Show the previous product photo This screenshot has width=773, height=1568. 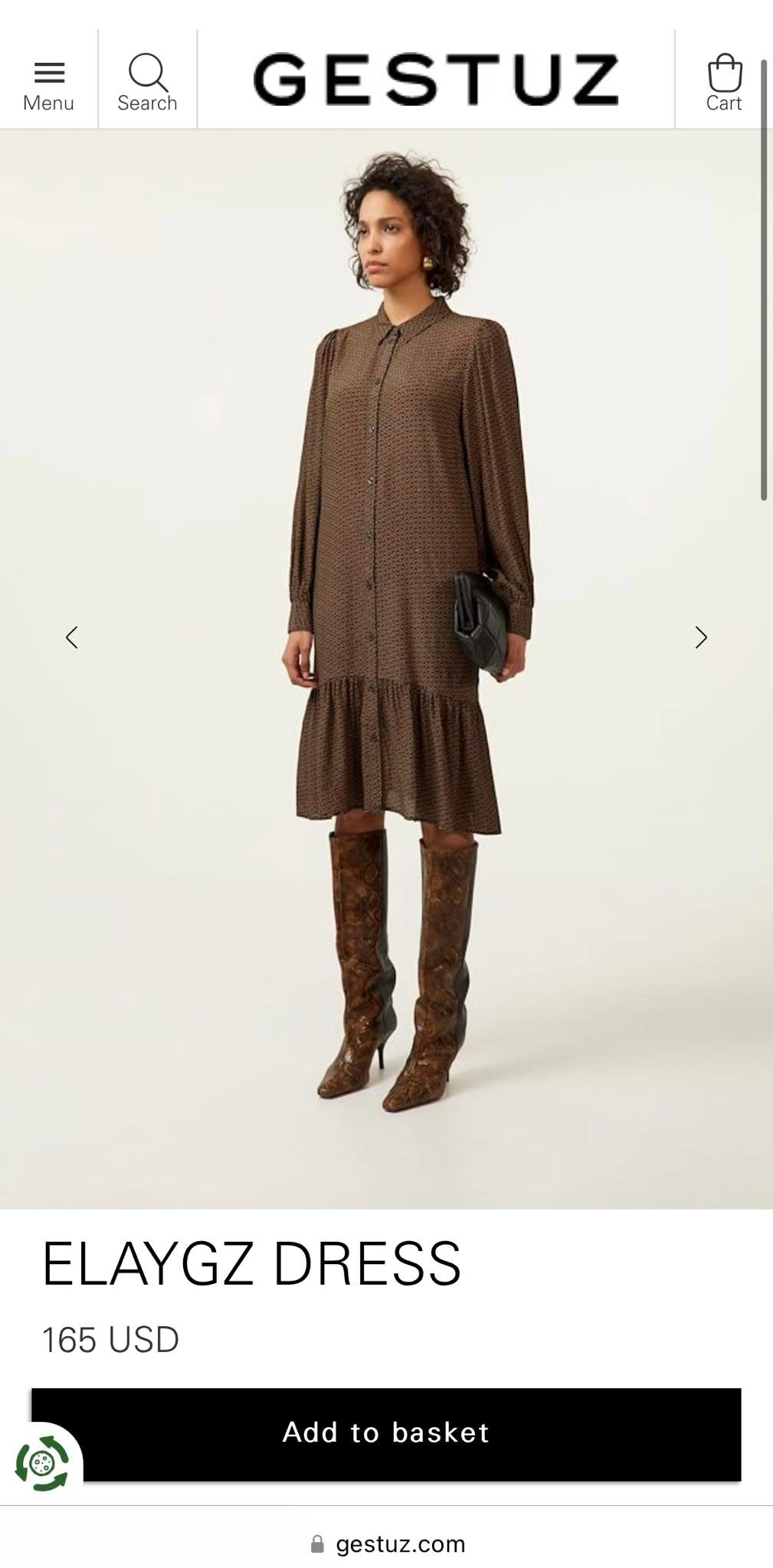72,637
